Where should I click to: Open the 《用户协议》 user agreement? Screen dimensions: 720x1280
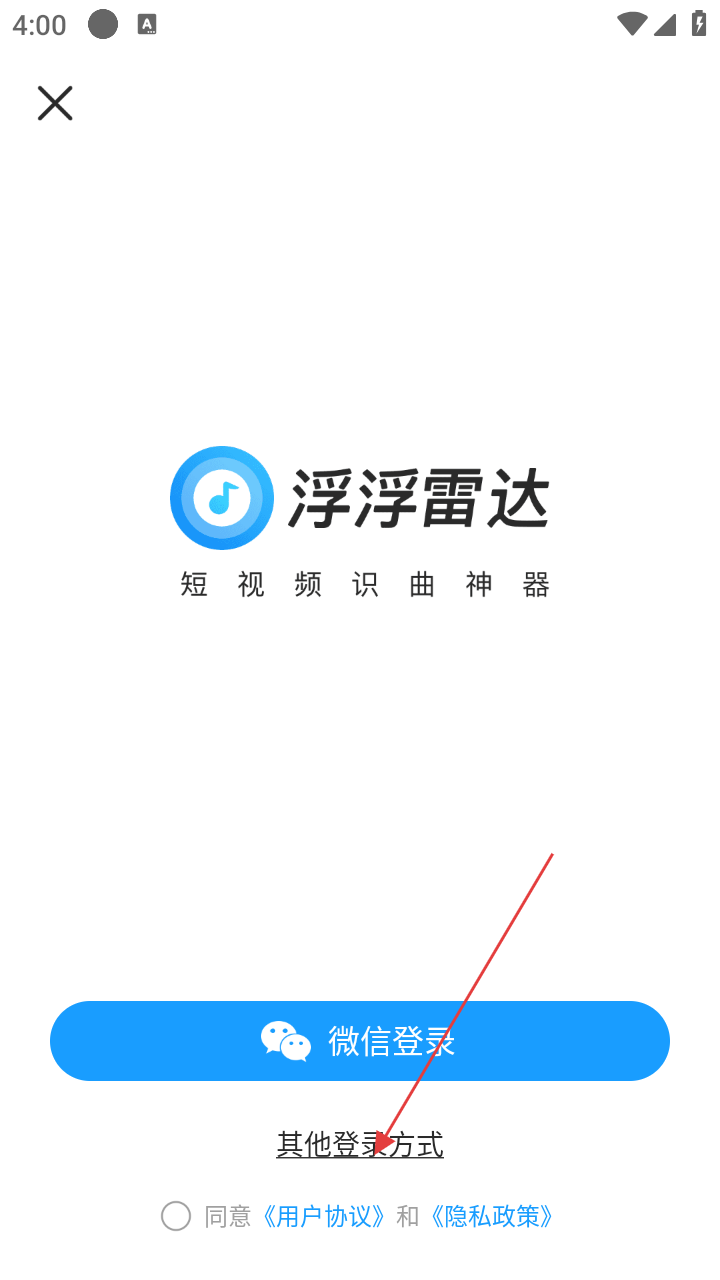pos(324,1216)
